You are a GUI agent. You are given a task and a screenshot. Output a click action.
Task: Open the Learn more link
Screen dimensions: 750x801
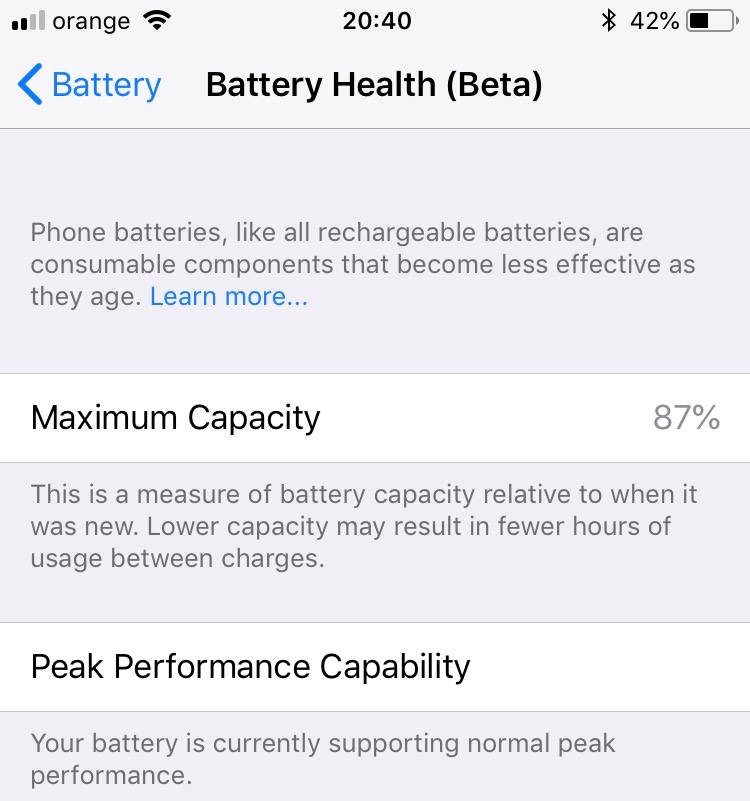tap(228, 297)
